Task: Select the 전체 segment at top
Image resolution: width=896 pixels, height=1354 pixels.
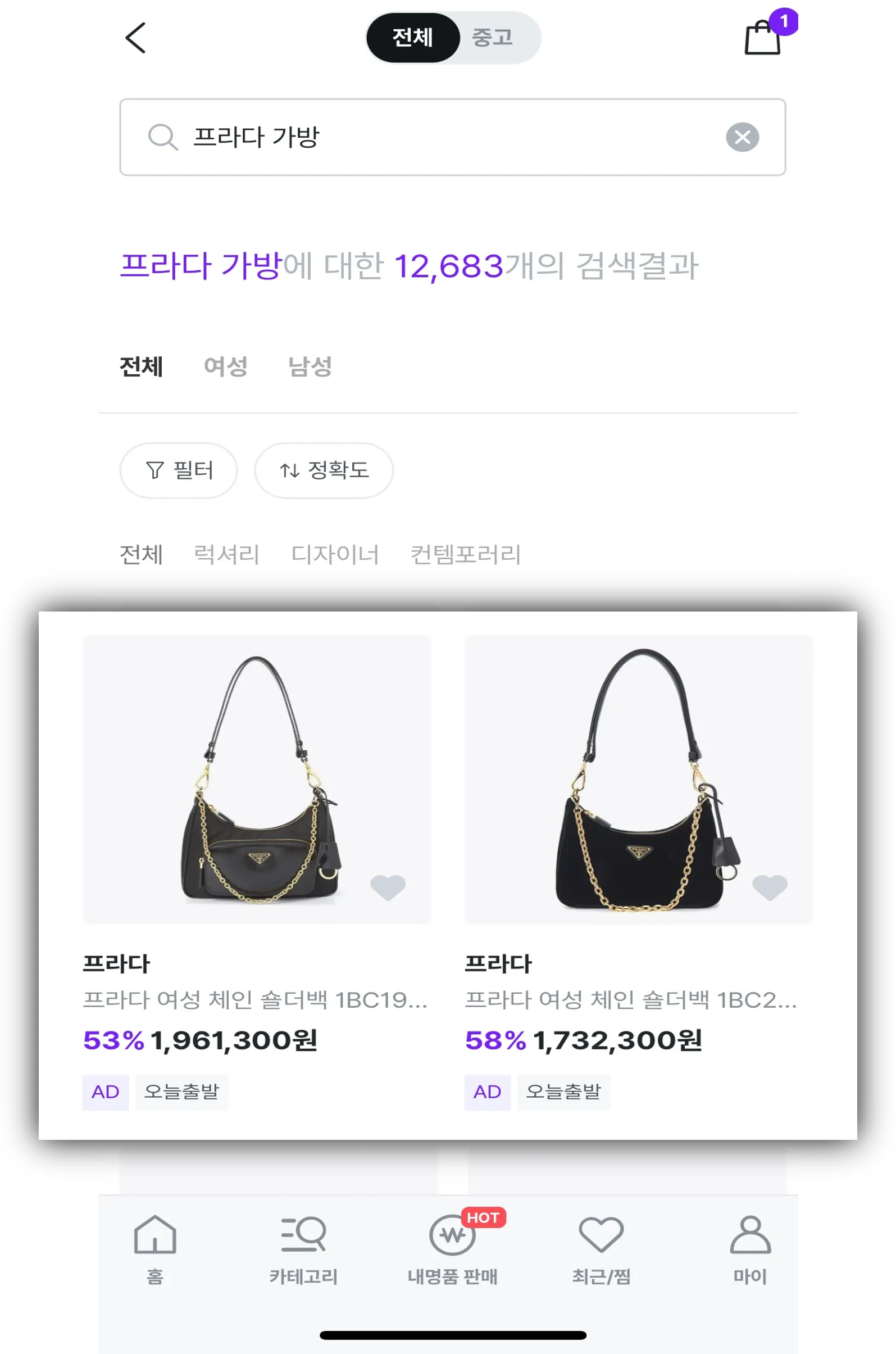Action: click(x=412, y=38)
